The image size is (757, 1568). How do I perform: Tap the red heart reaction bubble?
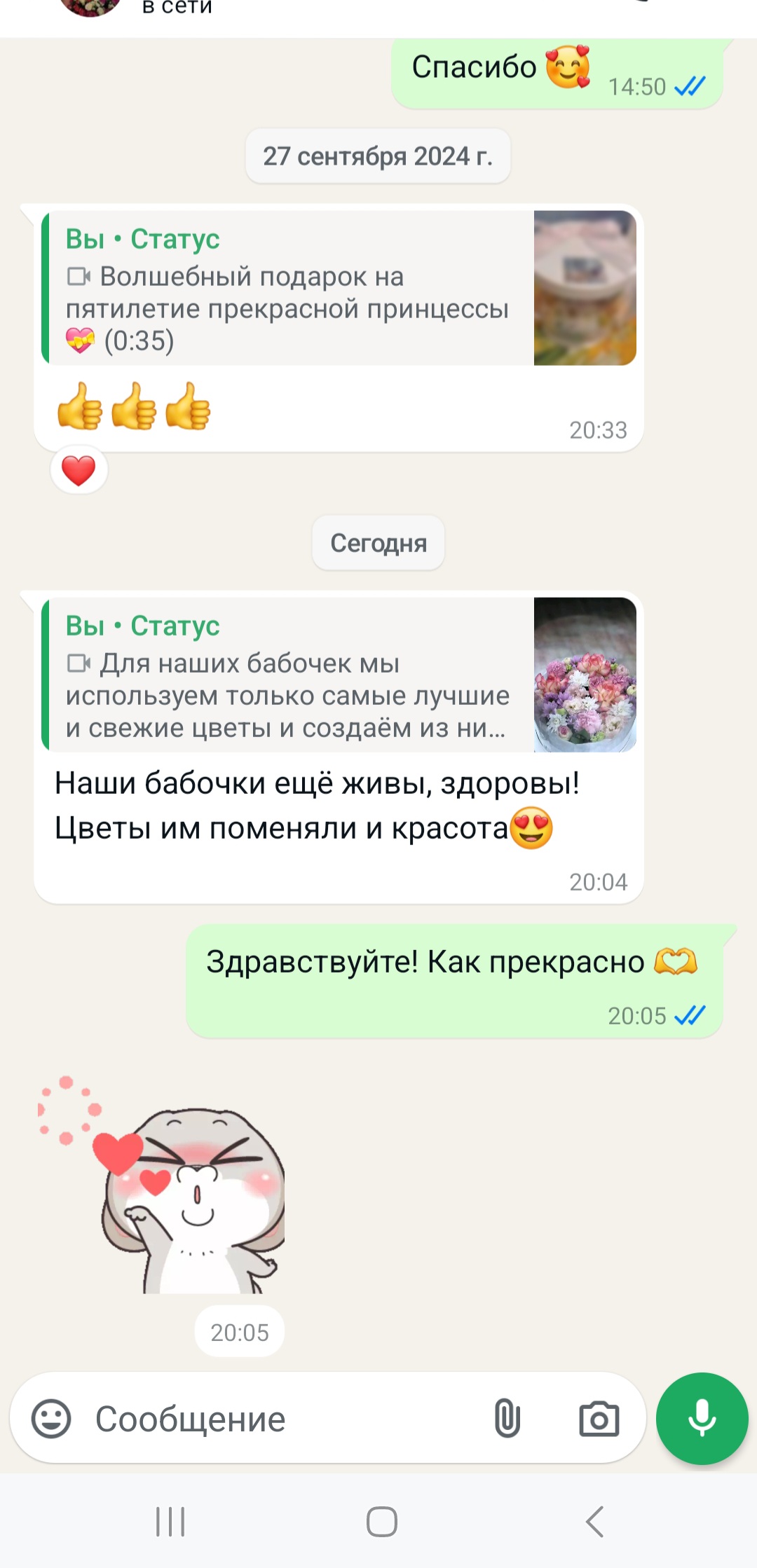[x=79, y=470]
